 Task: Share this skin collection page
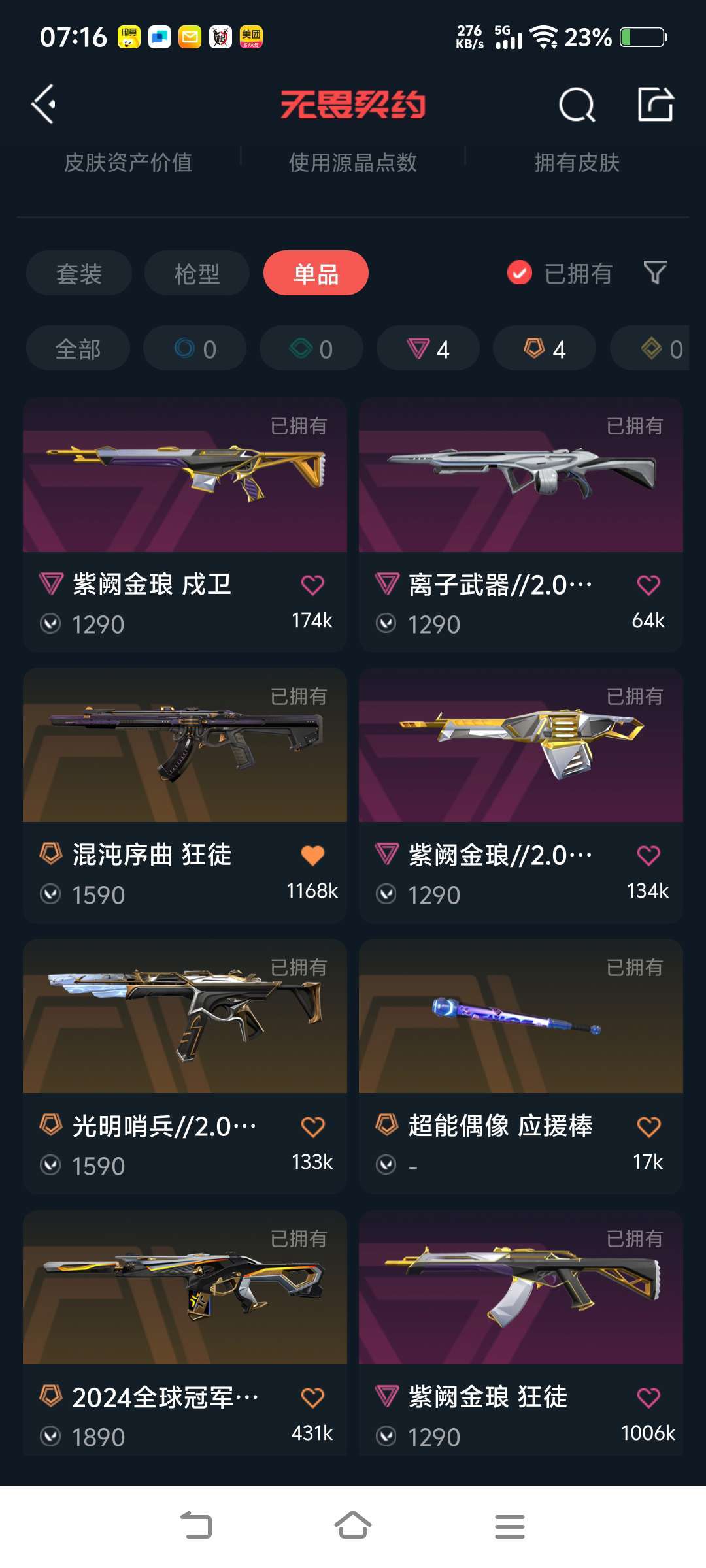(x=656, y=104)
